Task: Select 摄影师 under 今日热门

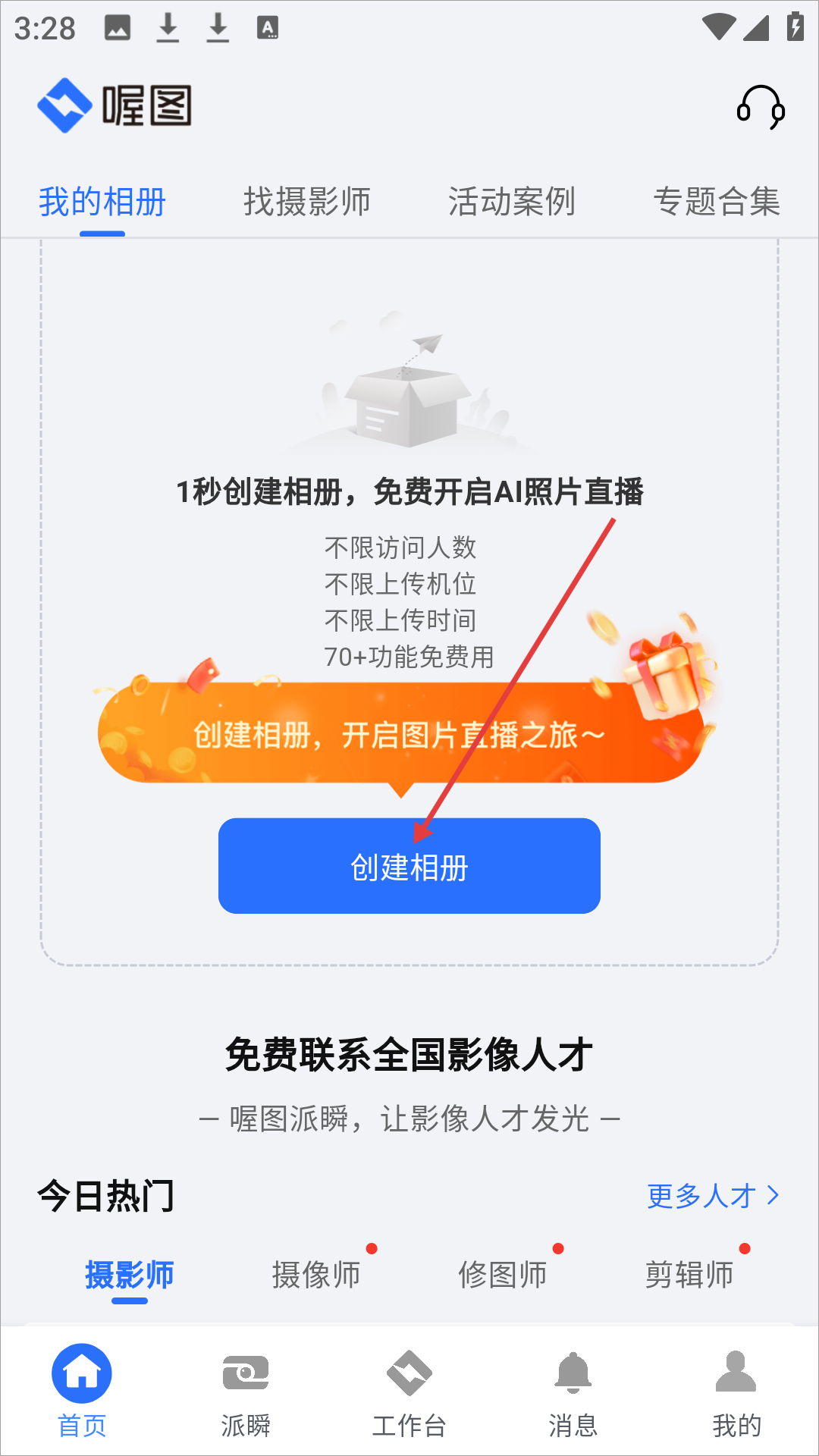Action: coord(130,1275)
